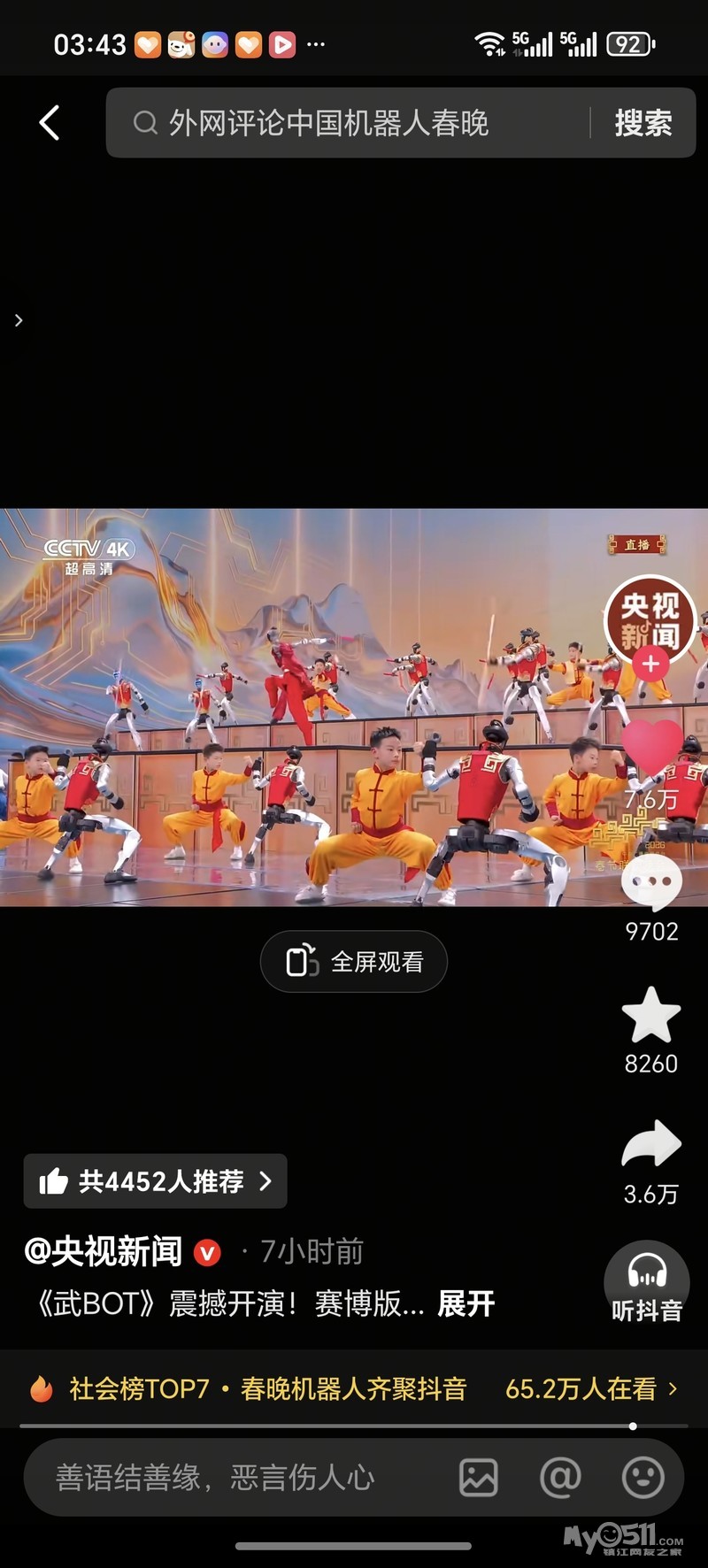Mention someone with the @ icon
708x1568 pixels.
[560, 1477]
